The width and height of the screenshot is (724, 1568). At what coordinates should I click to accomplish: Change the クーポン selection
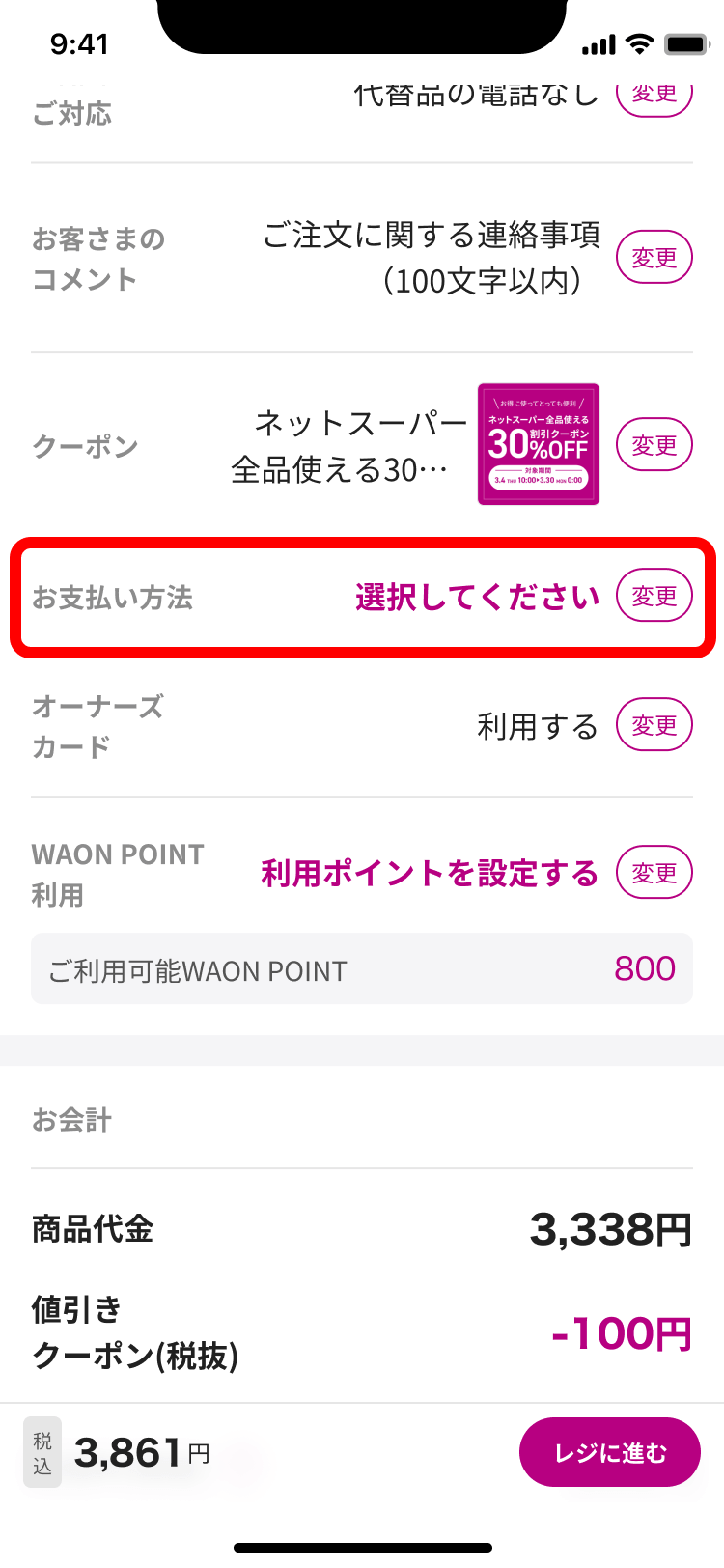pos(654,445)
